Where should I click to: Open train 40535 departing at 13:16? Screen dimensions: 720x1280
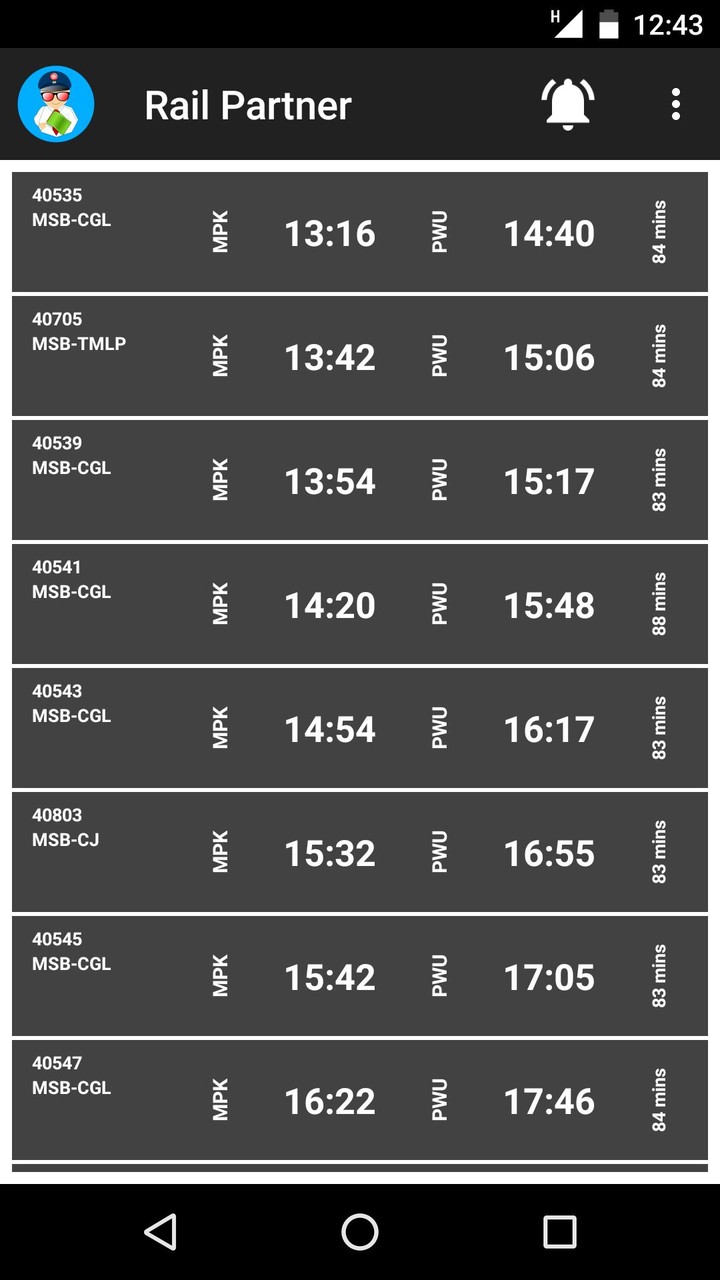click(360, 232)
